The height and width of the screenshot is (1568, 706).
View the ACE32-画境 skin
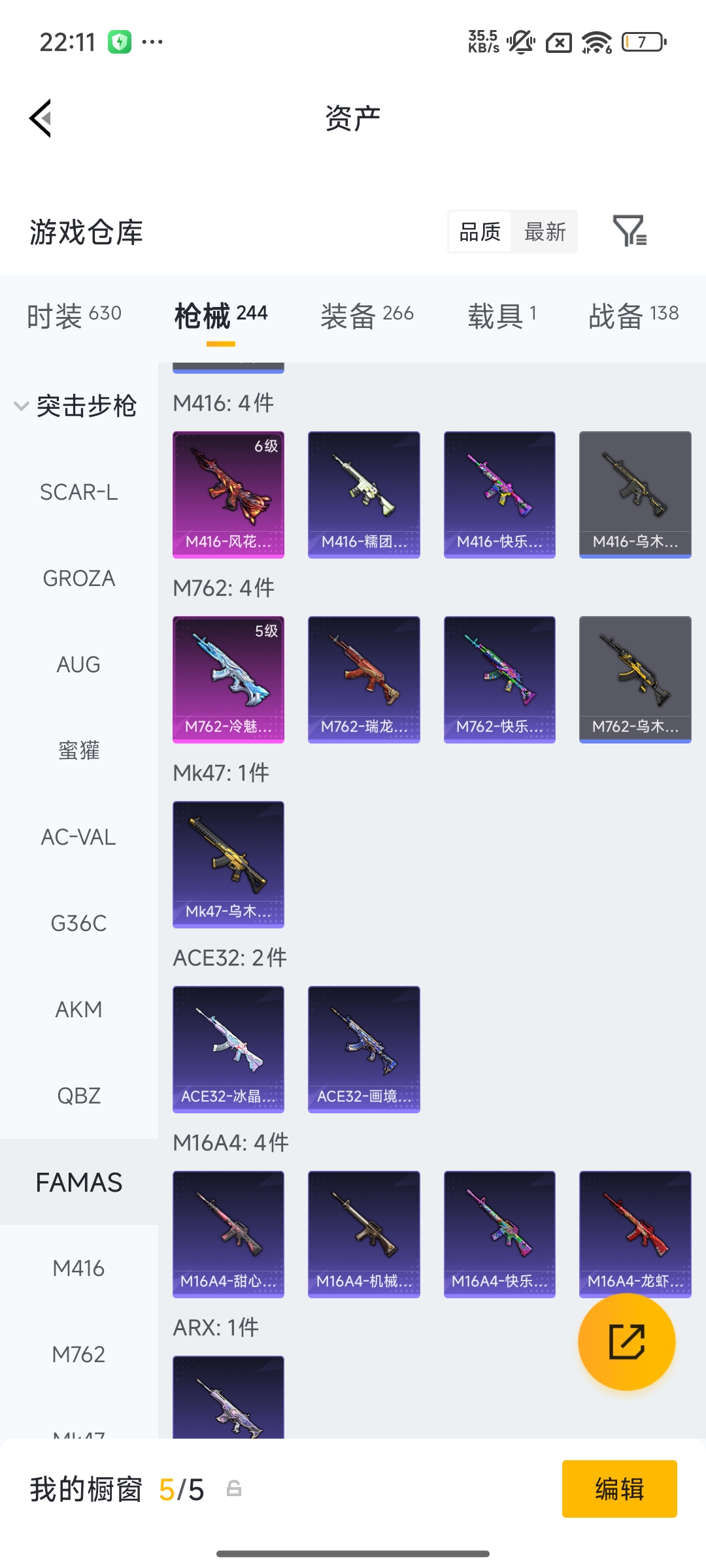[x=363, y=1049]
